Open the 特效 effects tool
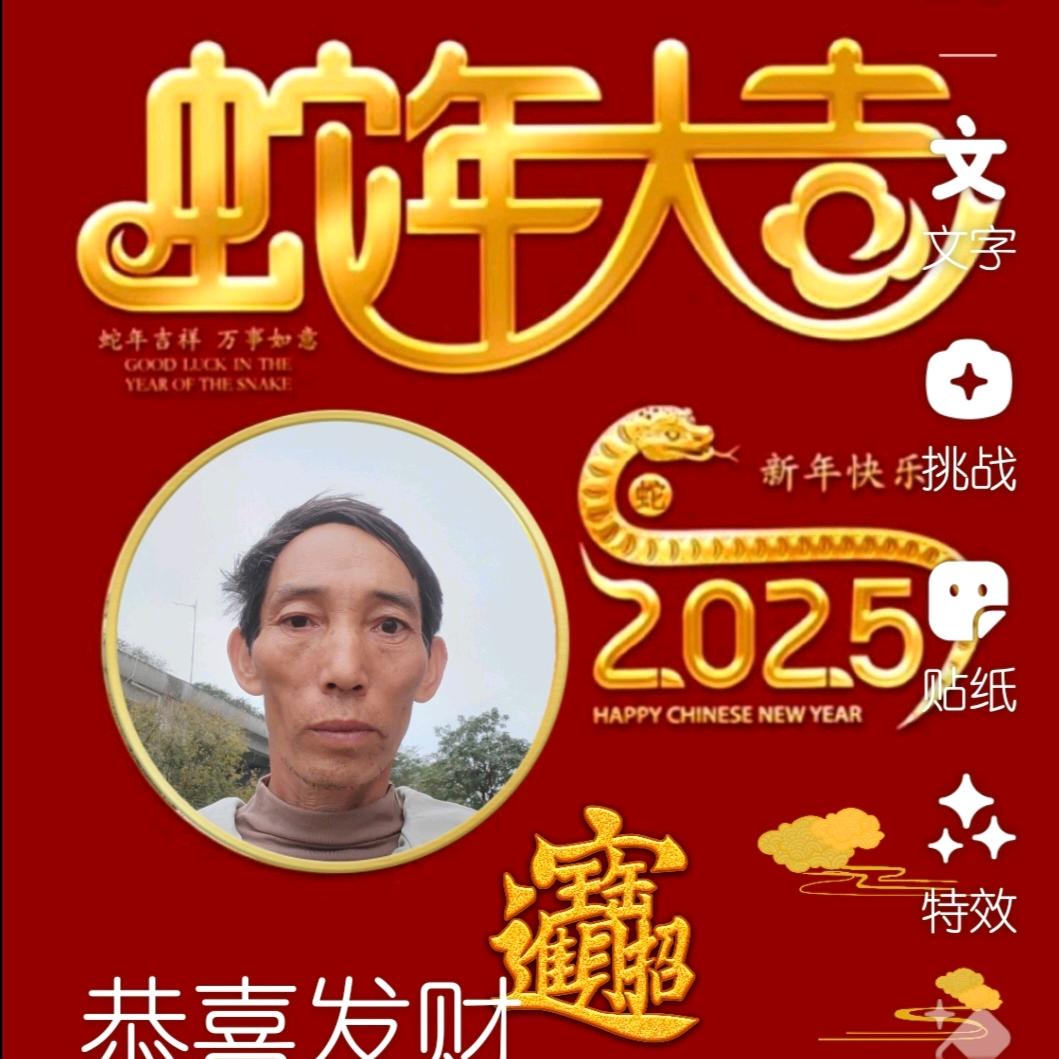The width and height of the screenshot is (1059, 1059). coord(971,855)
